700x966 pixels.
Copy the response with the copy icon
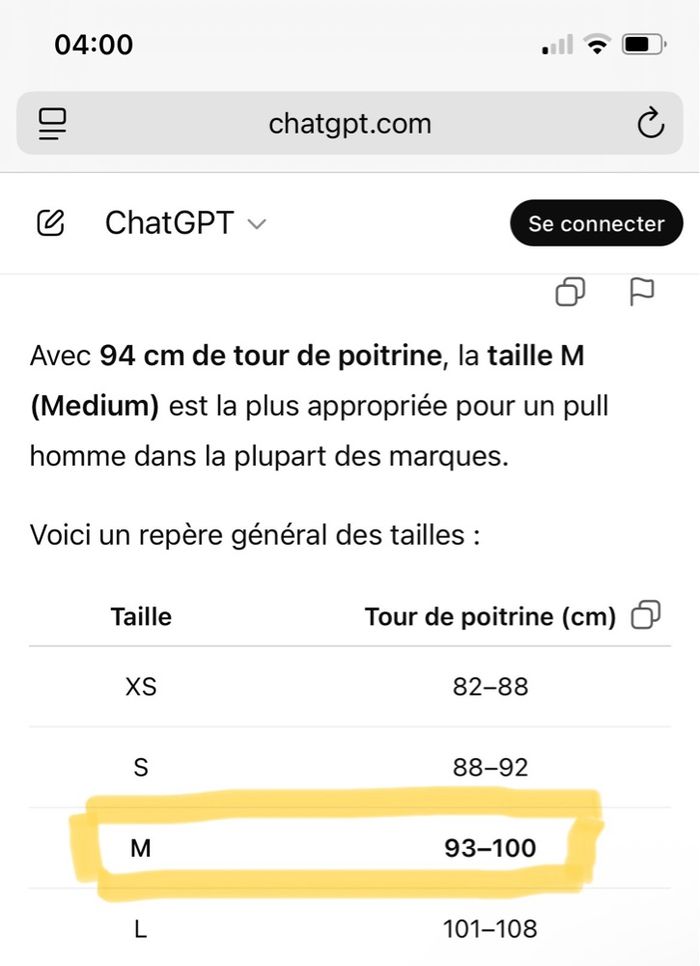(570, 292)
